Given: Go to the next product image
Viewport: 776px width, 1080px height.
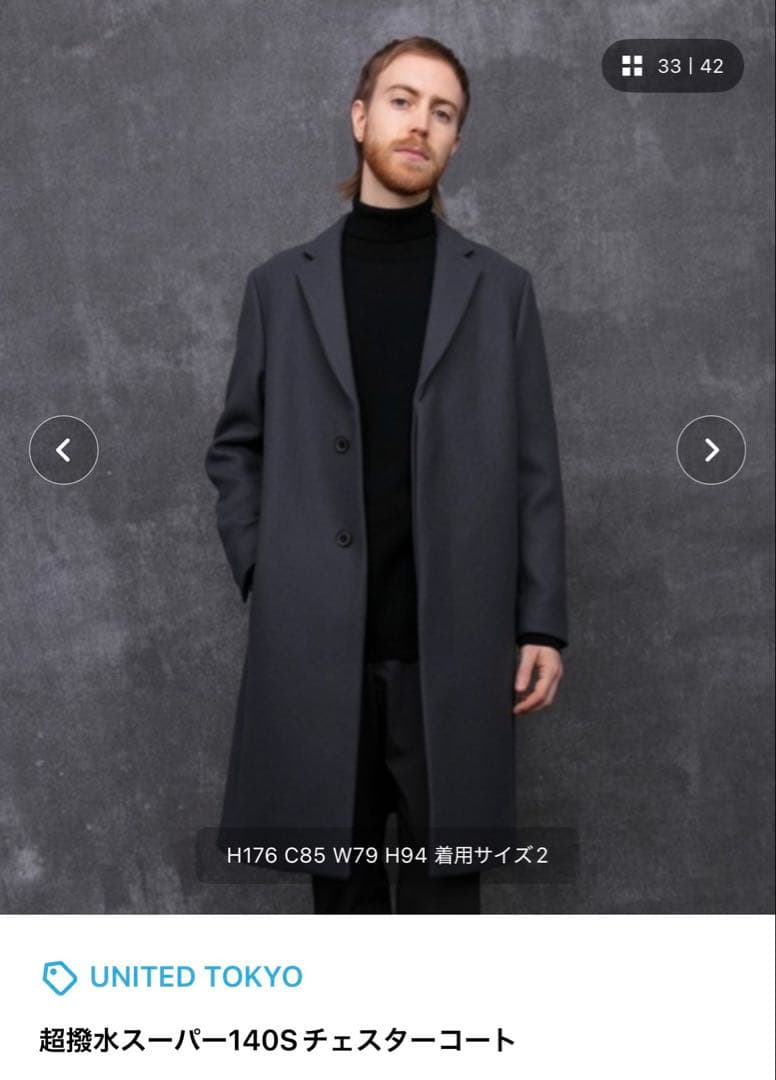Looking at the screenshot, I should point(711,450).
